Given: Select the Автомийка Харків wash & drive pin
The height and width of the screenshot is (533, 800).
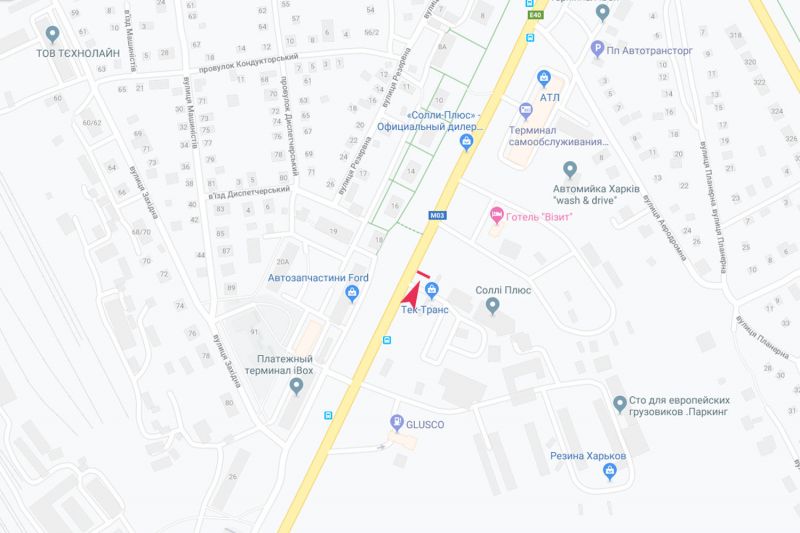Looking at the screenshot, I should [x=570, y=170].
